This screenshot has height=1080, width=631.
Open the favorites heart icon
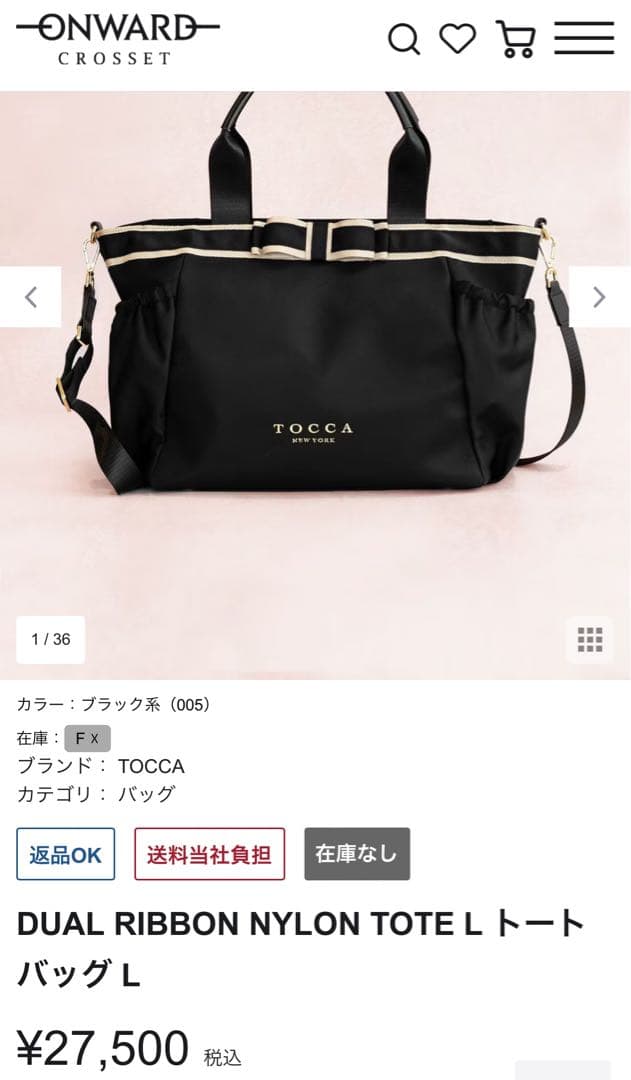(x=458, y=39)
